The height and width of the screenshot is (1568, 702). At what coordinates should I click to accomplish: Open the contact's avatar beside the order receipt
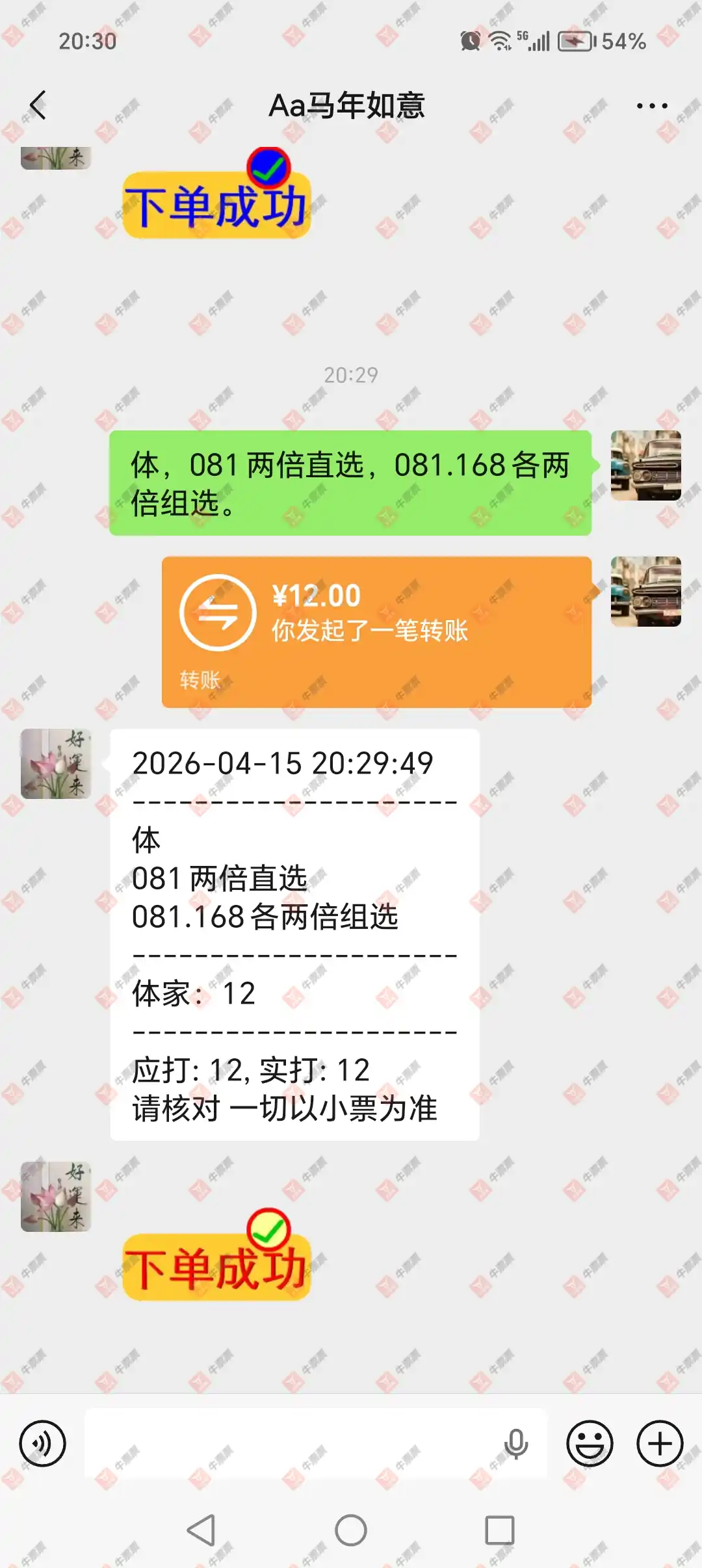56,764
